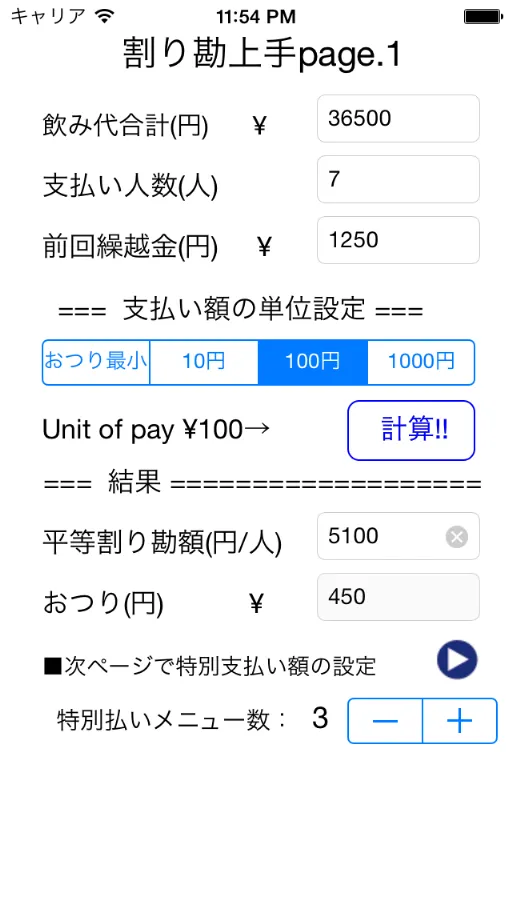Select the おつり最小 segment

click(x=96, y=362)
